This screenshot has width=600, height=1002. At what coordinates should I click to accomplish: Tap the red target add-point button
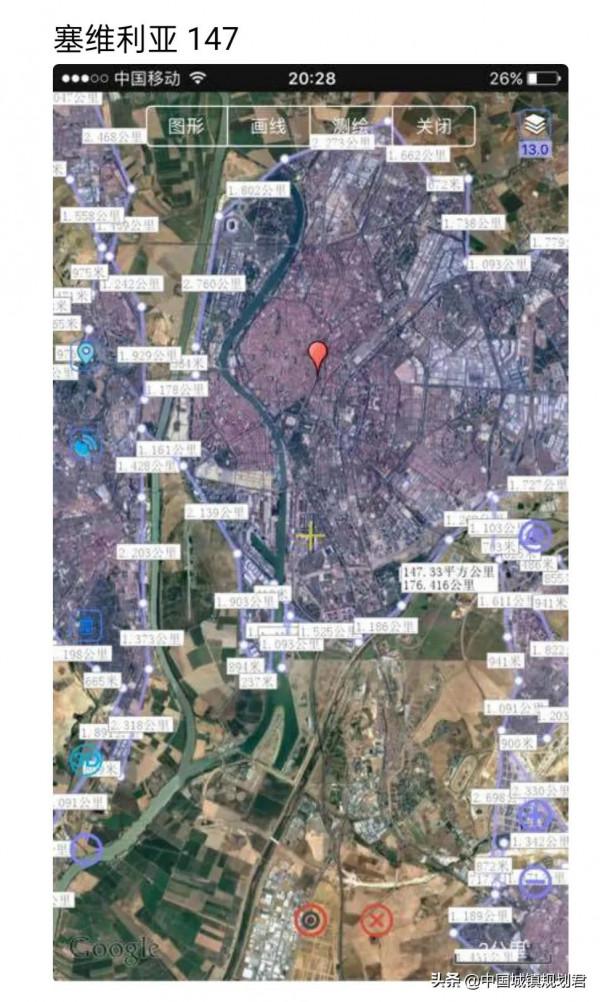[x=311, y=919]
